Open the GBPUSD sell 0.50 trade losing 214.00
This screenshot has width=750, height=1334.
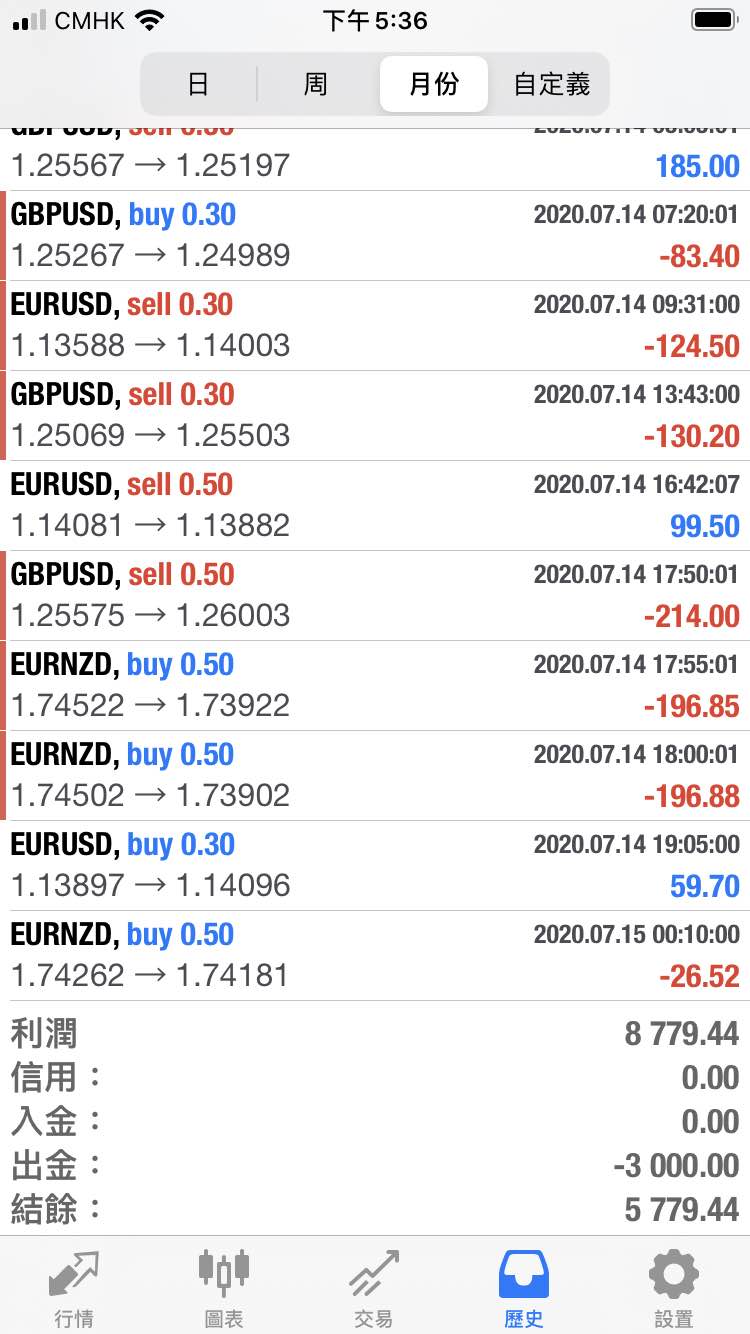click(375, 596)
